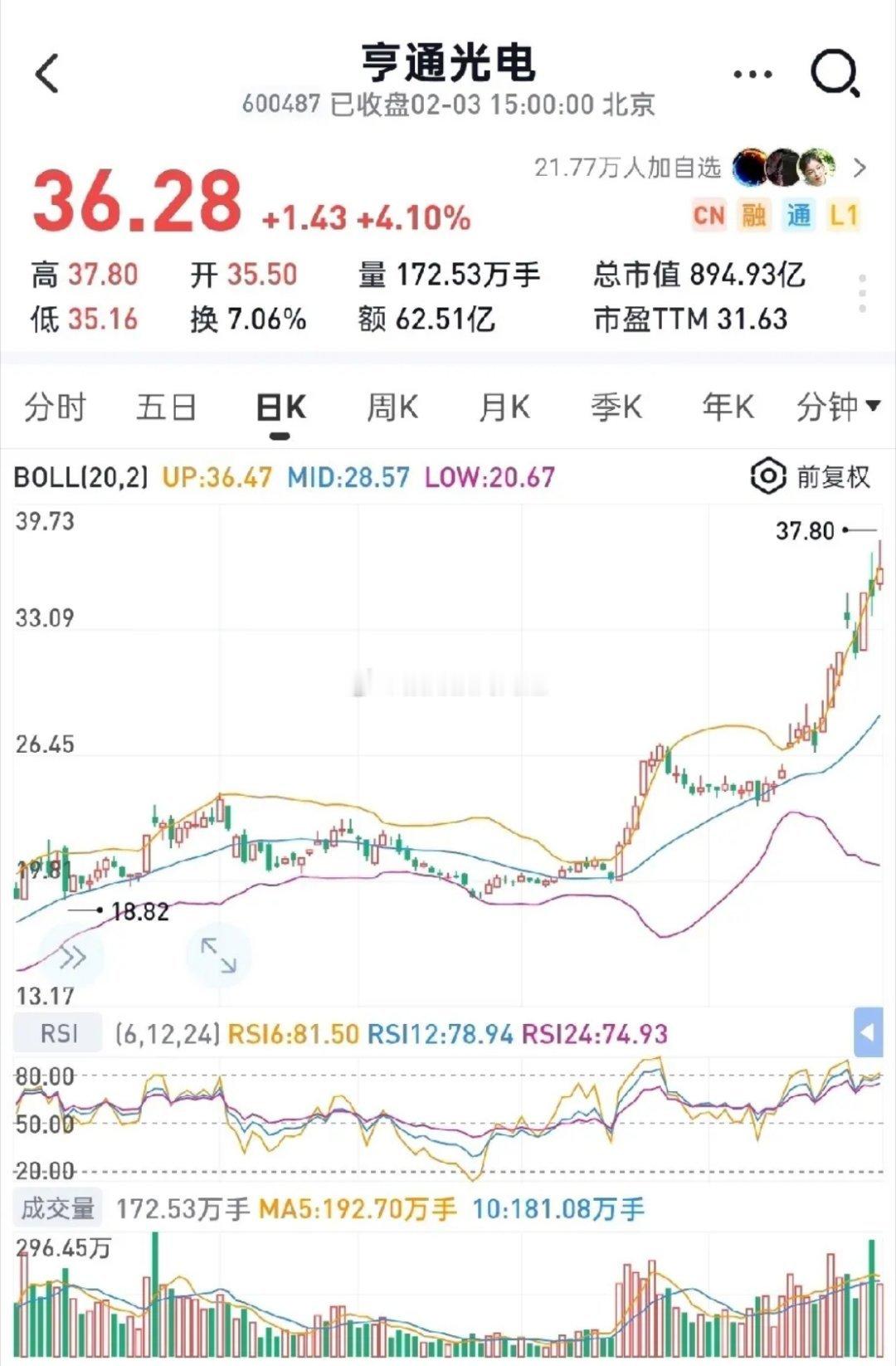Enter fullscreen chart with diagonal arrows icon
896x1366 pixels.
(219, 956)
